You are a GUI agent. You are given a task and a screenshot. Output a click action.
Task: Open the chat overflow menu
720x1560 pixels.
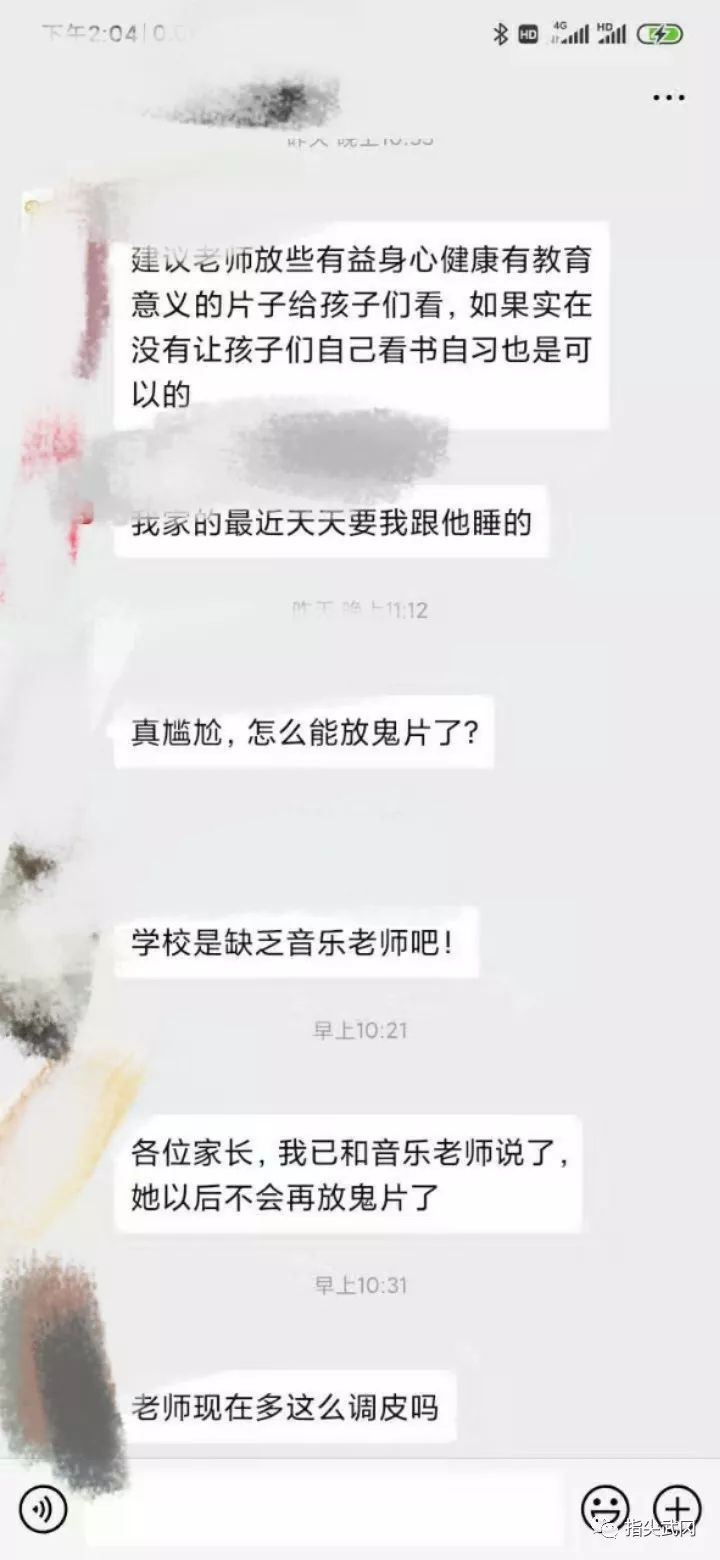[x=668, y=97]
